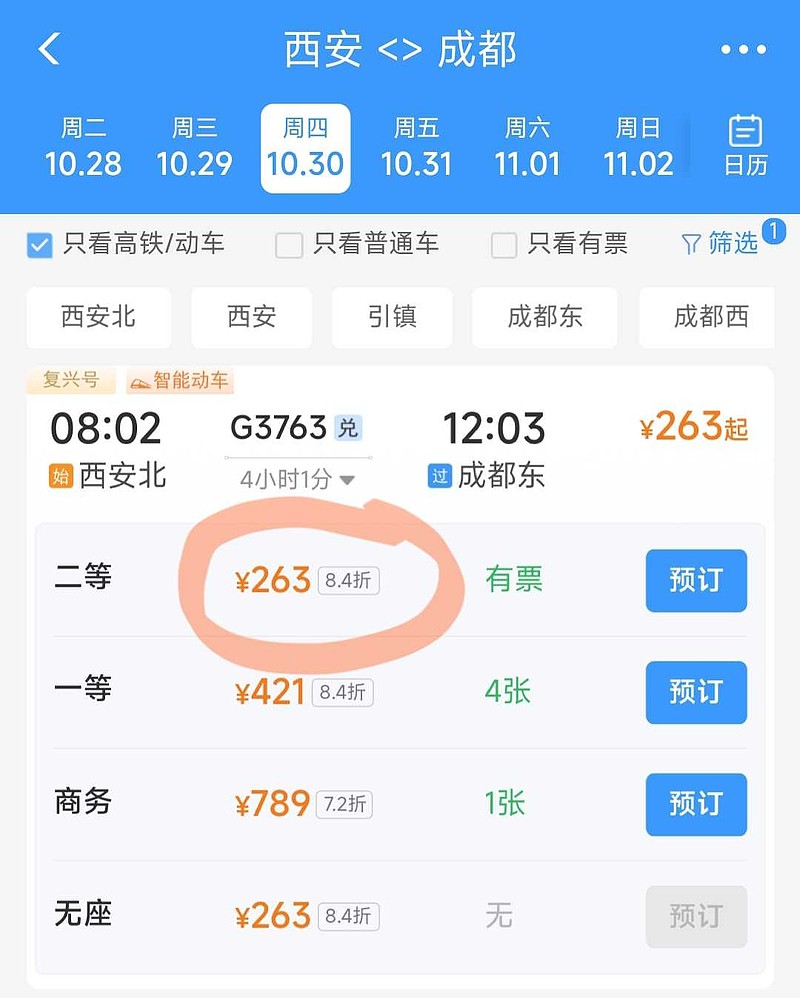The width and height of the screenshot is (800, 998).
Task: Tap 预订 for the 商务 seat
Action: pyautogui.click(x=695, y=805)
